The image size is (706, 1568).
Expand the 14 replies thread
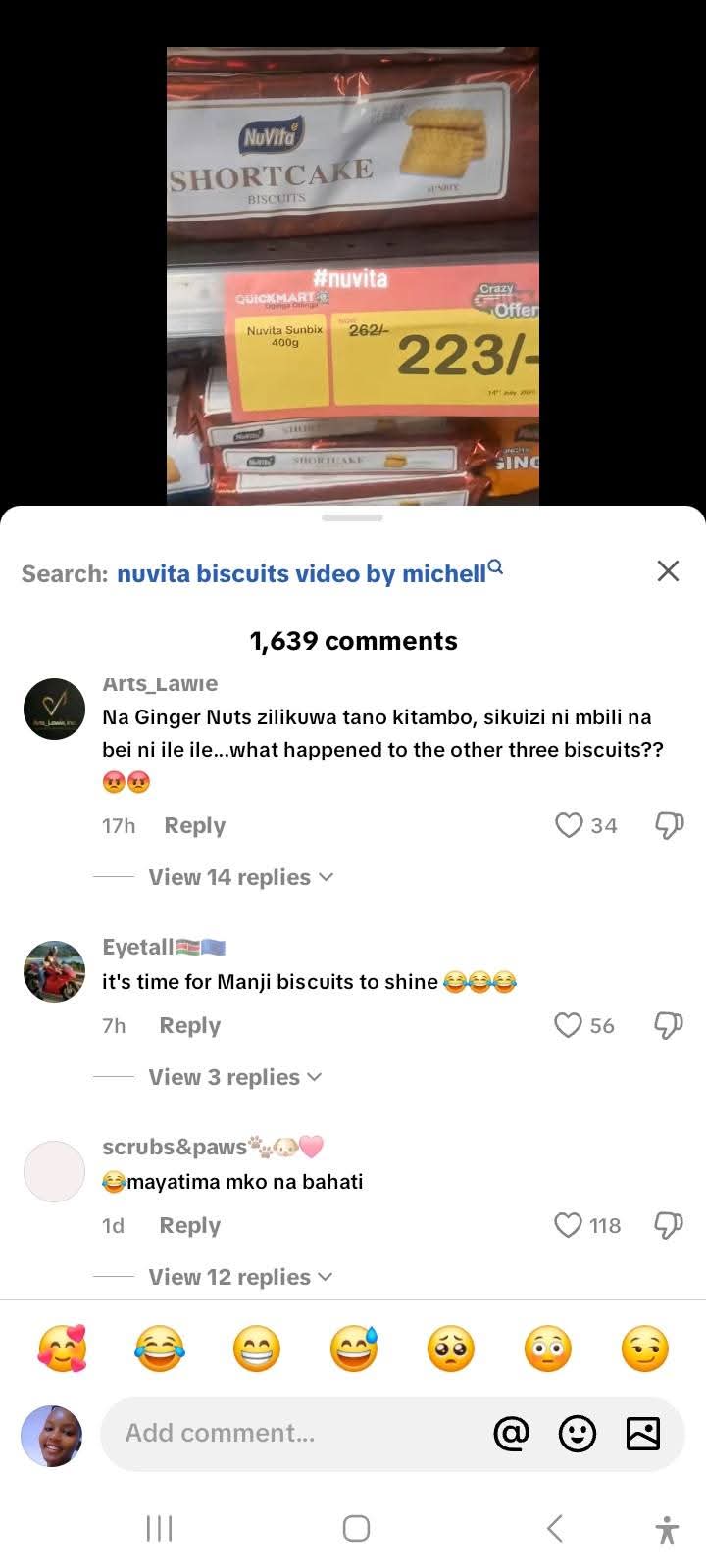[x=240, y=877]
